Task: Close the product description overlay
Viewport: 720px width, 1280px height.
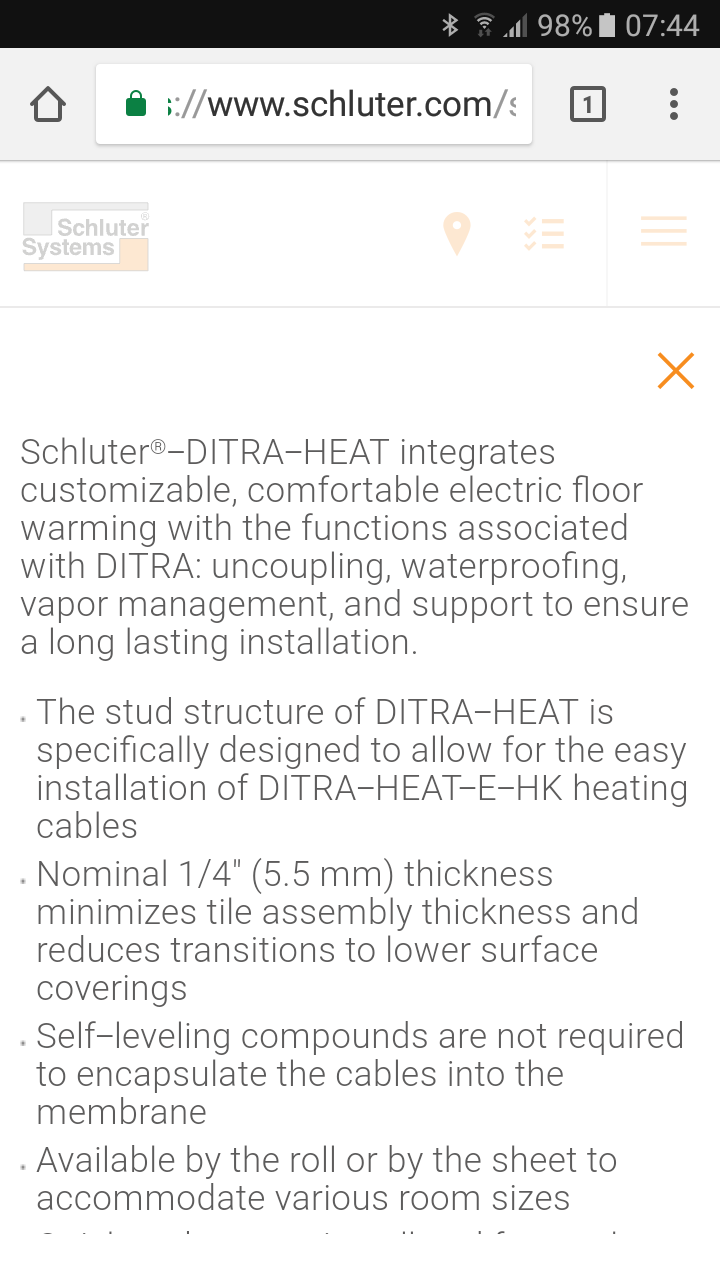Action: [676, 370]
